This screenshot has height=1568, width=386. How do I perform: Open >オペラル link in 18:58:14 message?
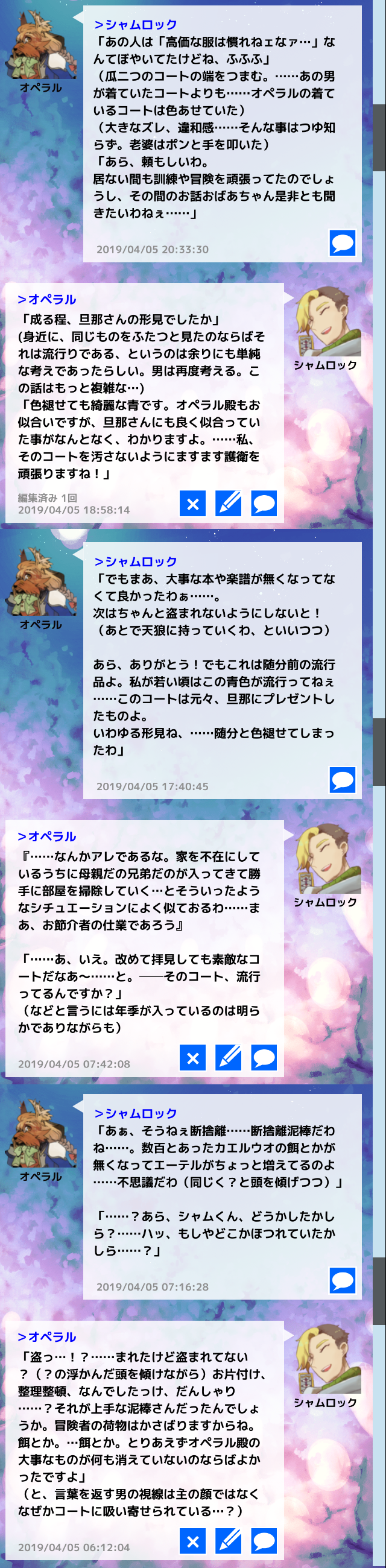[x=47, y=300]
